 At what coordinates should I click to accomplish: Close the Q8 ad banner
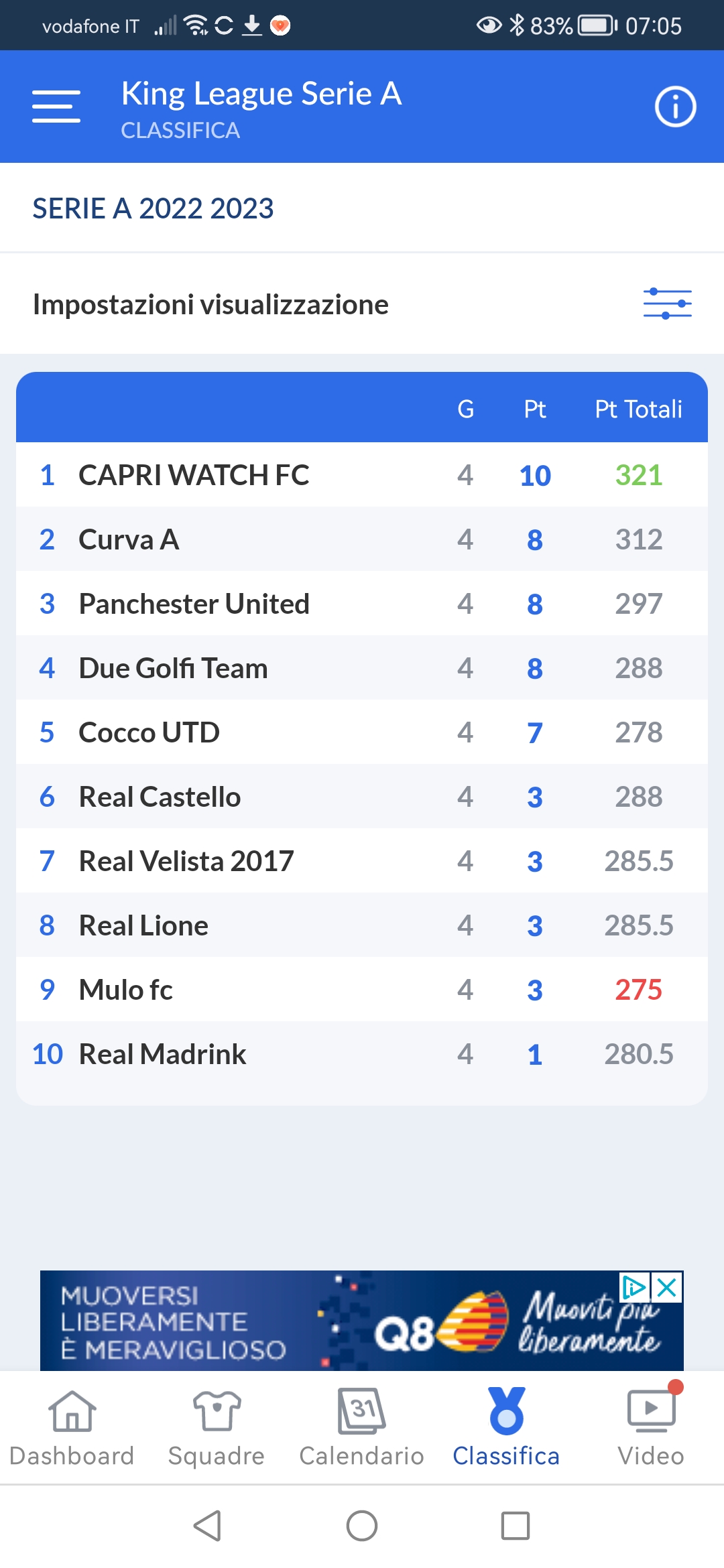[667, 1287]
